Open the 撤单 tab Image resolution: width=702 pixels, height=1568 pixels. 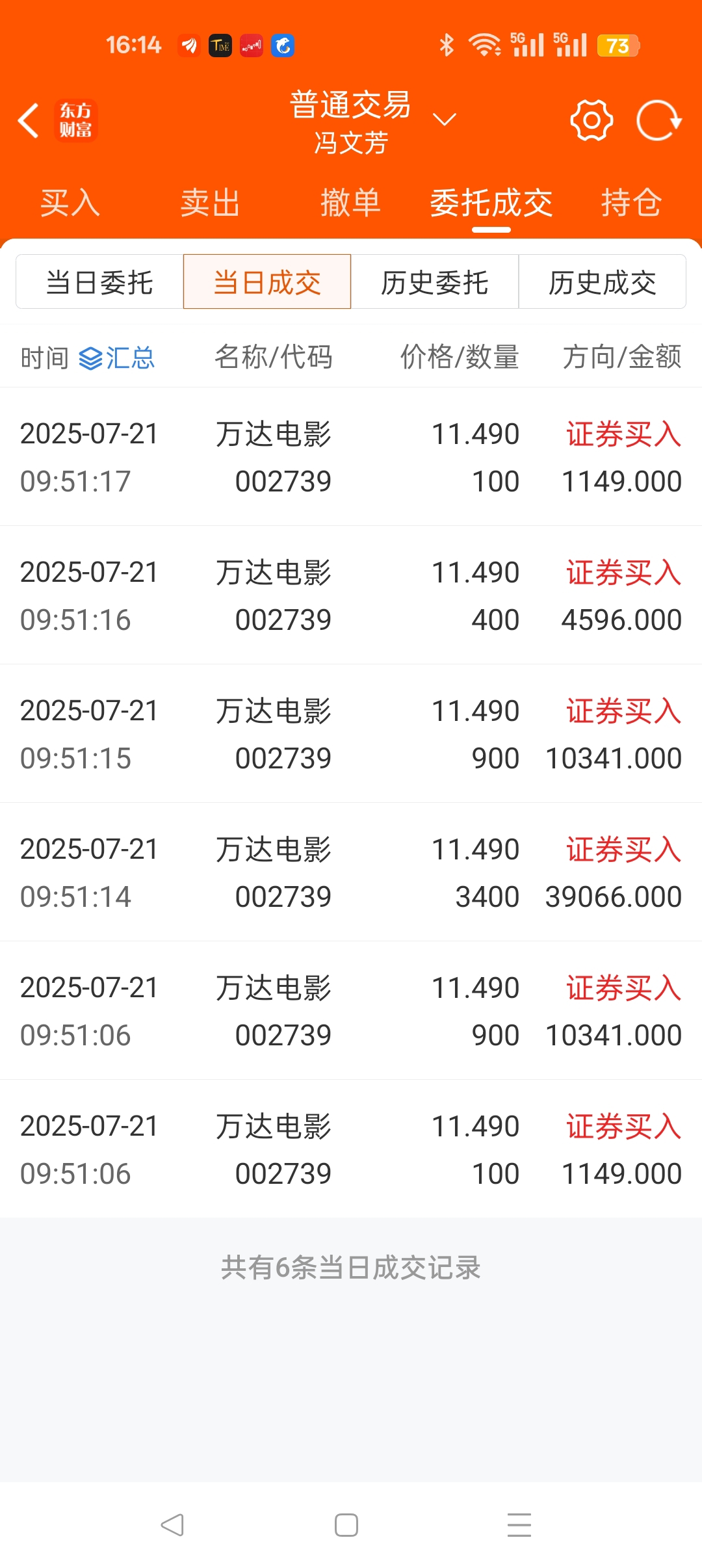click(x=350, y=202)
